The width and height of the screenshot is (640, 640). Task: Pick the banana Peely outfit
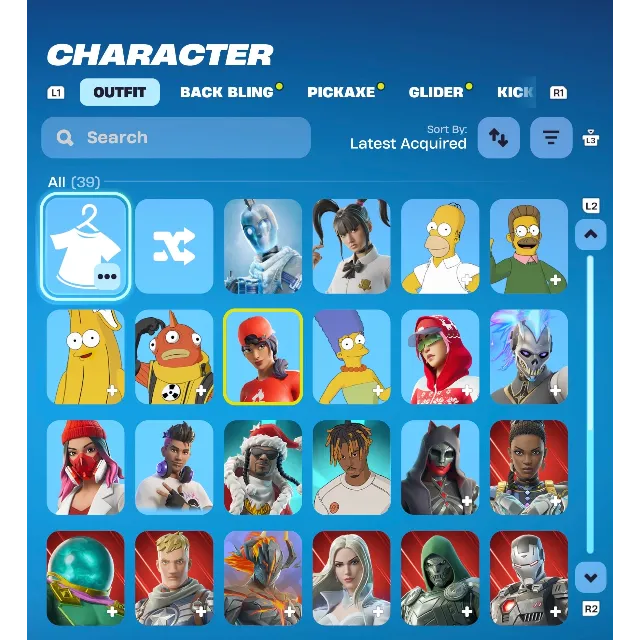(86, 357)
